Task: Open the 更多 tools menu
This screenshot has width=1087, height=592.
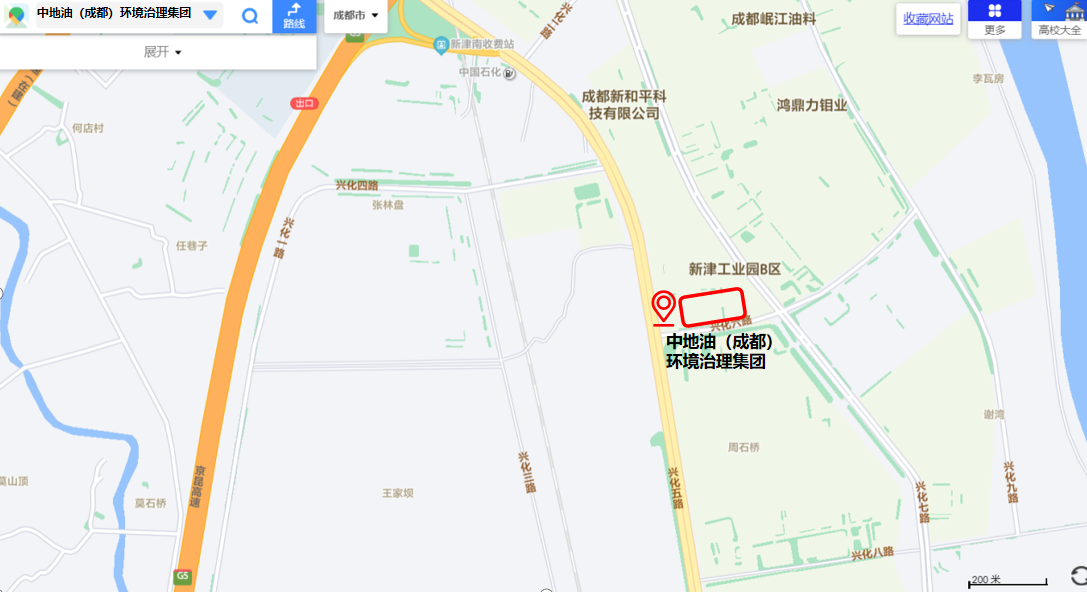Action: click(x=994, y=18)
